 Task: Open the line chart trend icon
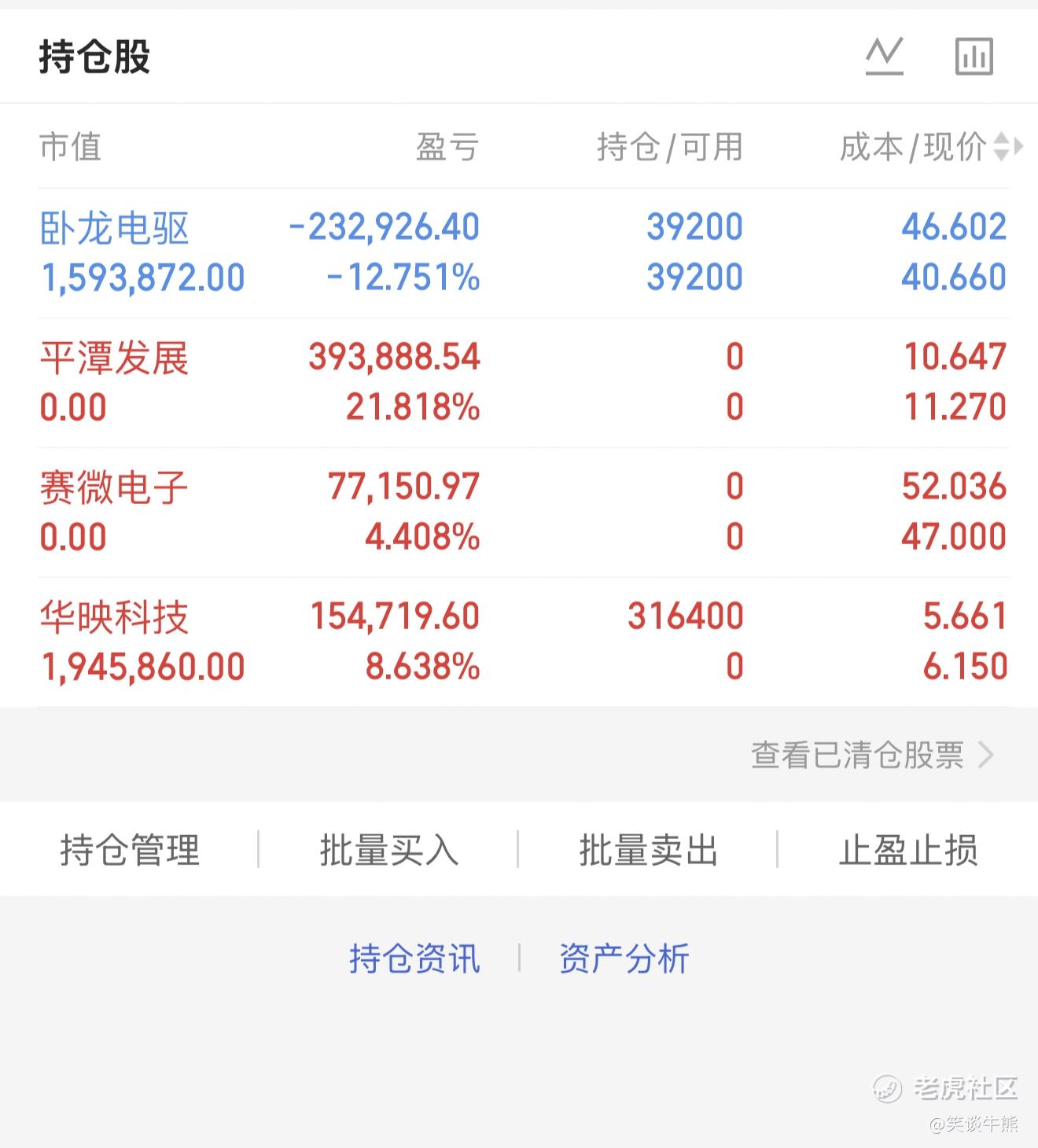tap(885, 56)
